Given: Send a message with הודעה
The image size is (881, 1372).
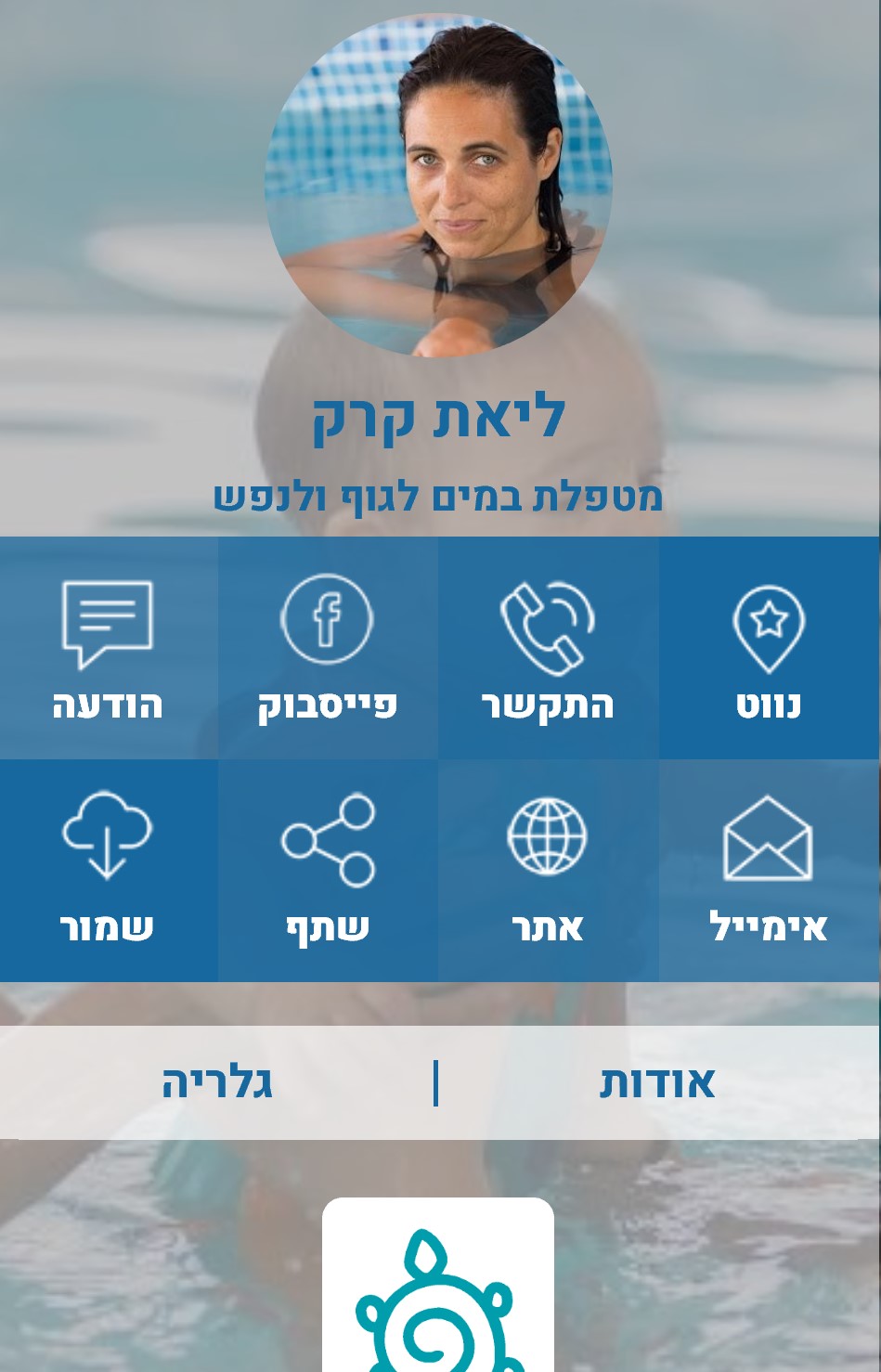Looking at the screenshot, I should [x=108, y=649].
